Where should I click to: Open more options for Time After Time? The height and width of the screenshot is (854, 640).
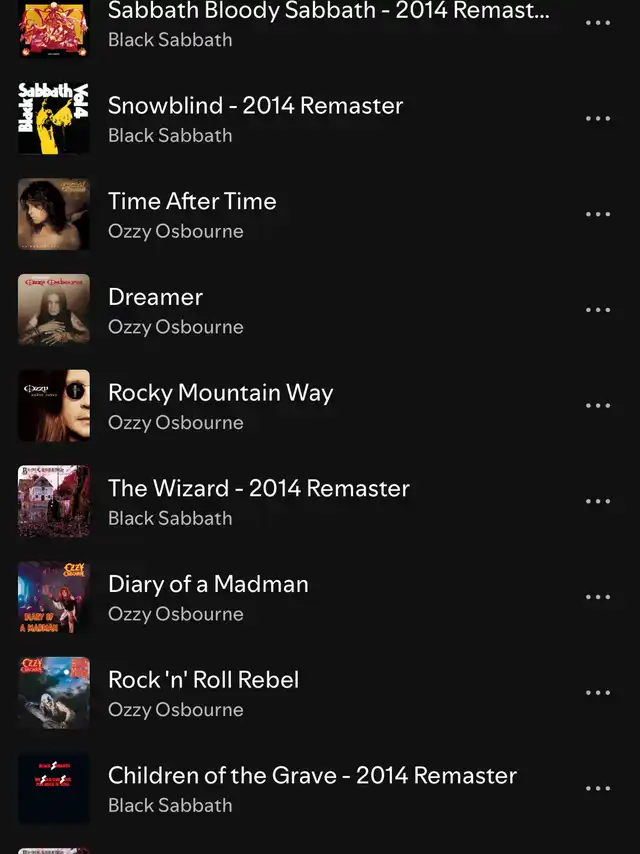(597, 214)
